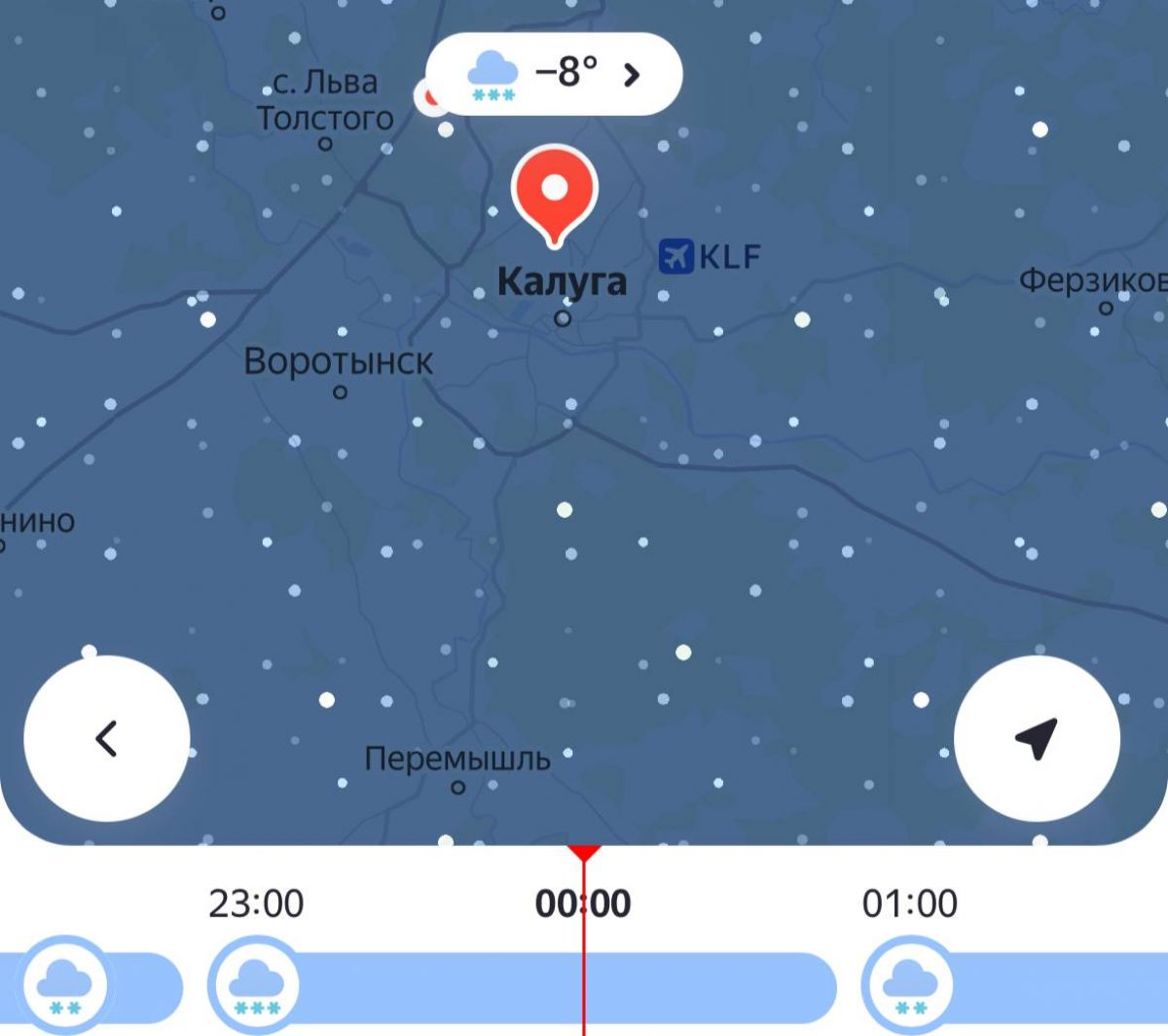Open the −8° weather details bubble
This screenshot has width=1168, height=1036.
click(554, 74)
